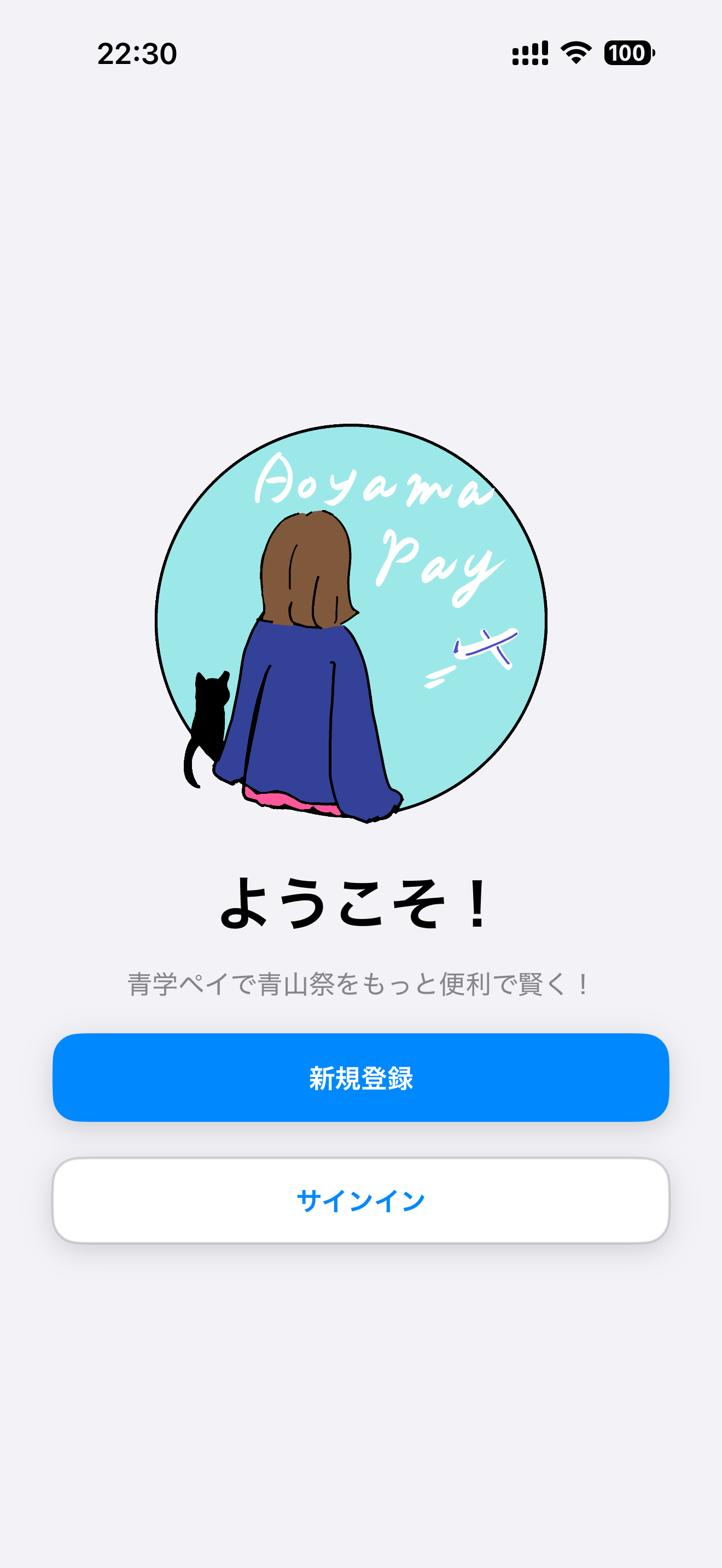Viewport: 722px width, 1568px height.
Task: Tap the 100% battery indicator
Action: tap(628, 54)
